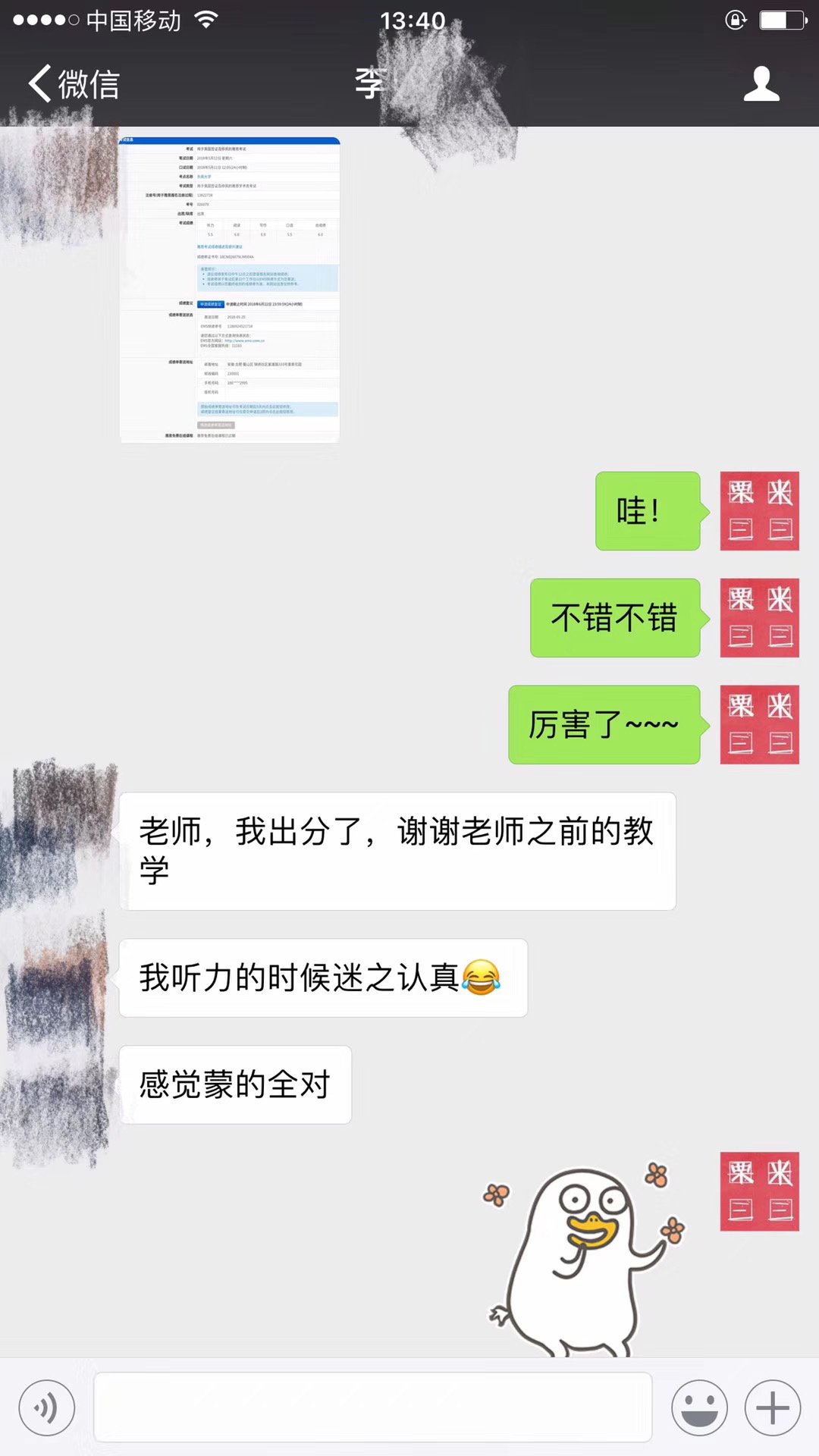Switch to voice message input

coord(47,1408)
